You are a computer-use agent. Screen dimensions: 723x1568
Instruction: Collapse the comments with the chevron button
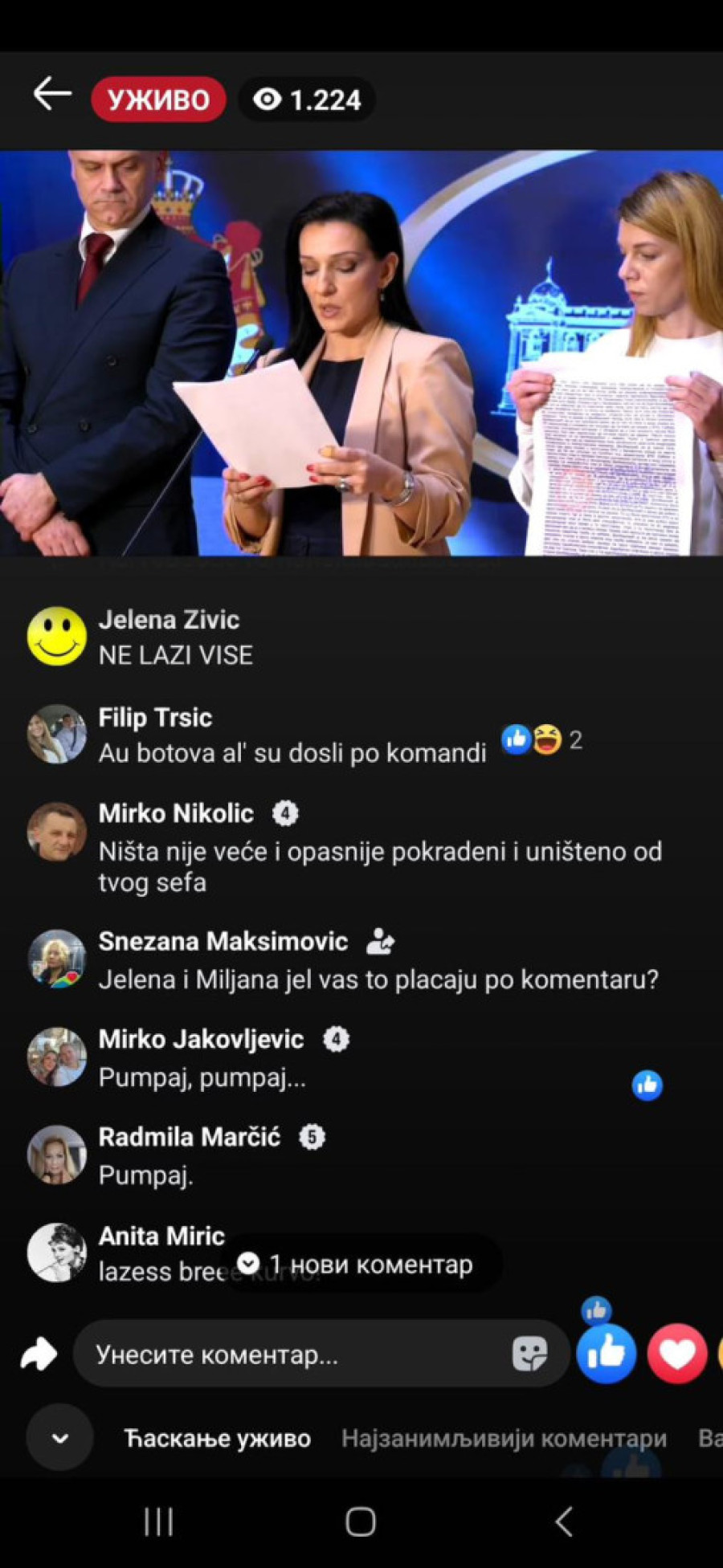pos(60,1438)
